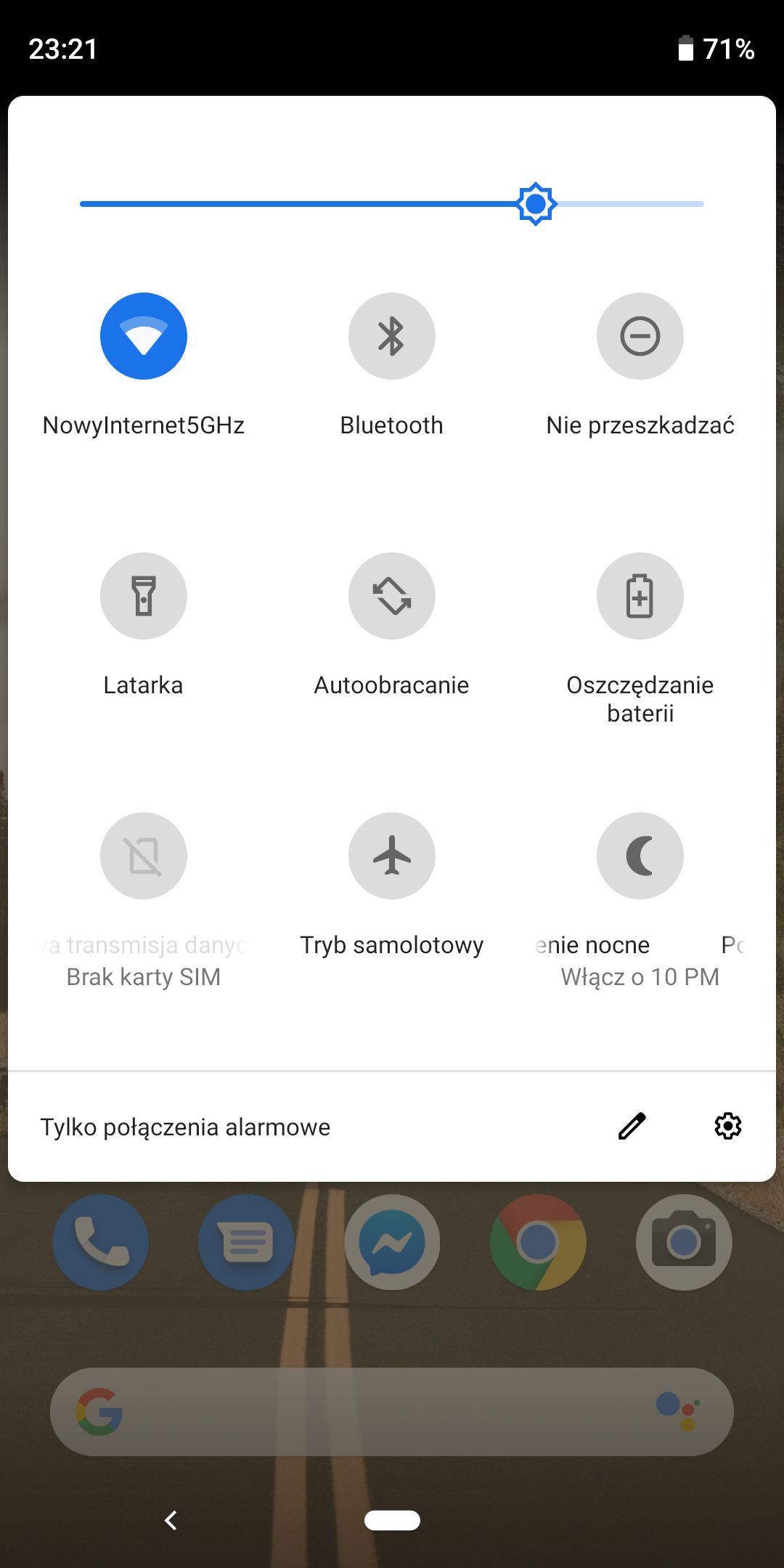Image resolution: width=784 pixels, height=1568 pixels.
Task: Activate Tryb samolotowy
Action: point(392,856)
